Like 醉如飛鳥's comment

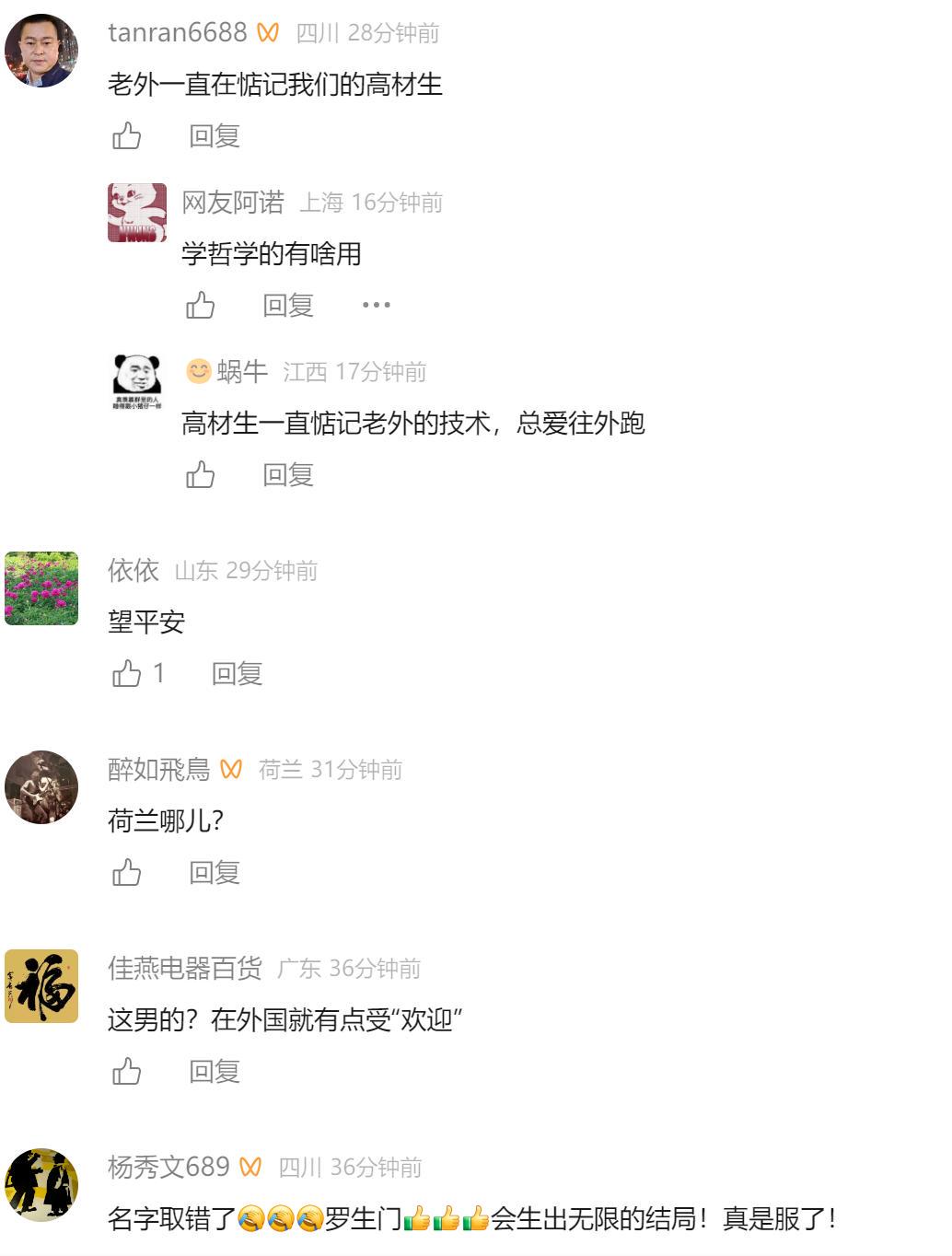click(x=127, y=872)
